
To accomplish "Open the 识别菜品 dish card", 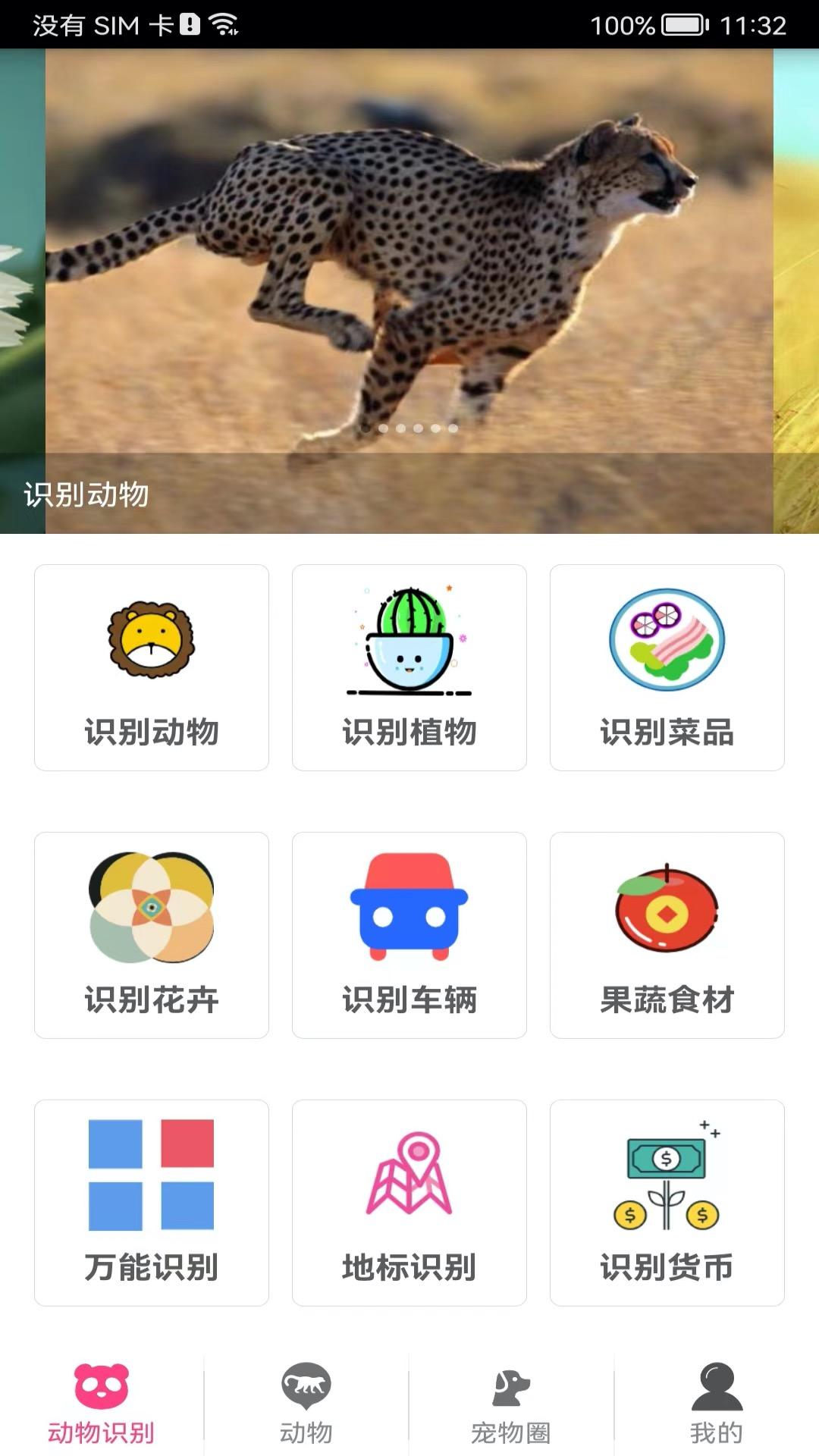I will pos(667,667).
